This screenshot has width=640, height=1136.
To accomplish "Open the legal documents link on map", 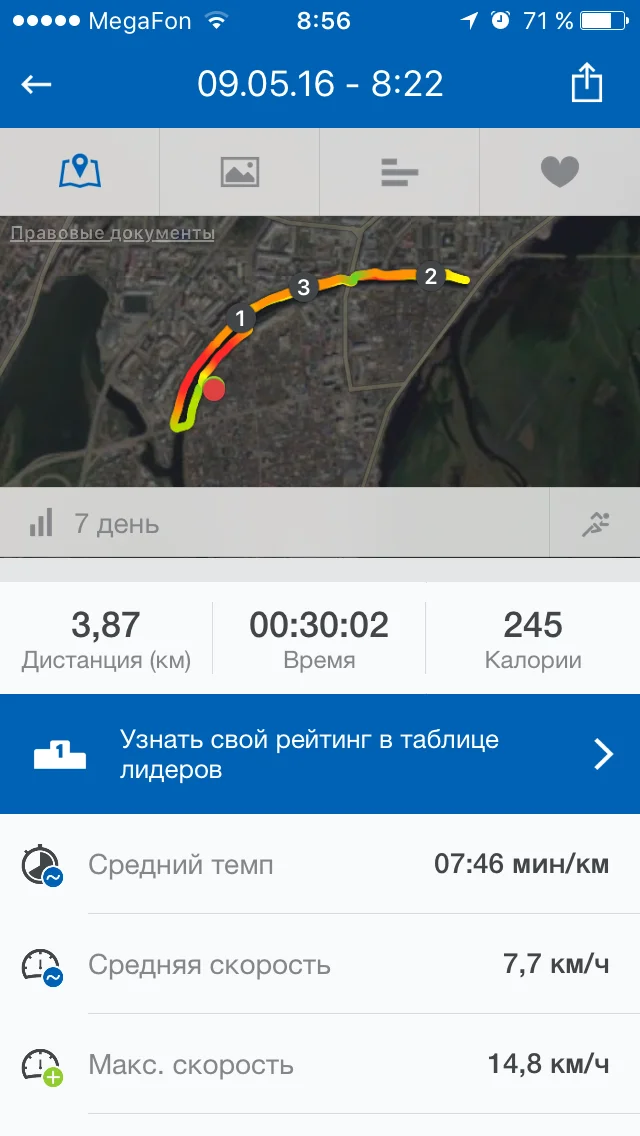I will [112, 234].
